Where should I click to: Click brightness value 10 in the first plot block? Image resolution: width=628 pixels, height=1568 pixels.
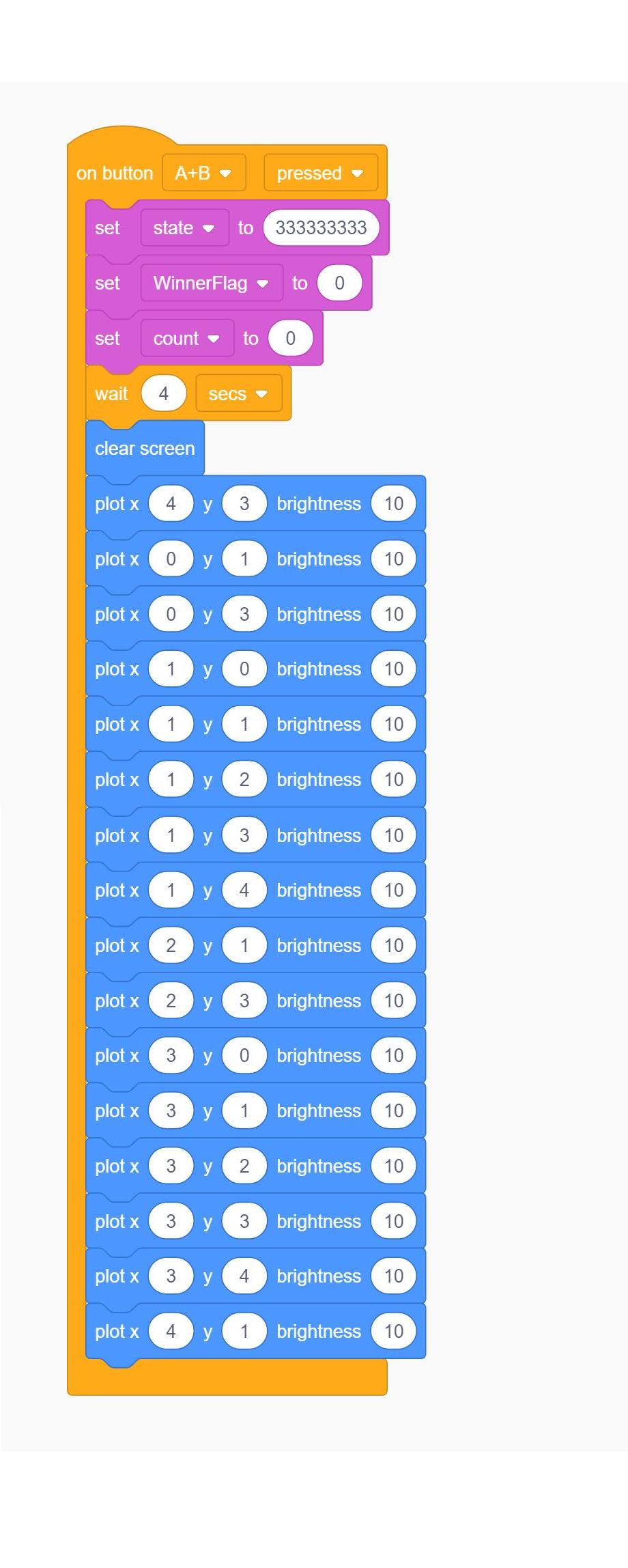[x=394, y=503]
